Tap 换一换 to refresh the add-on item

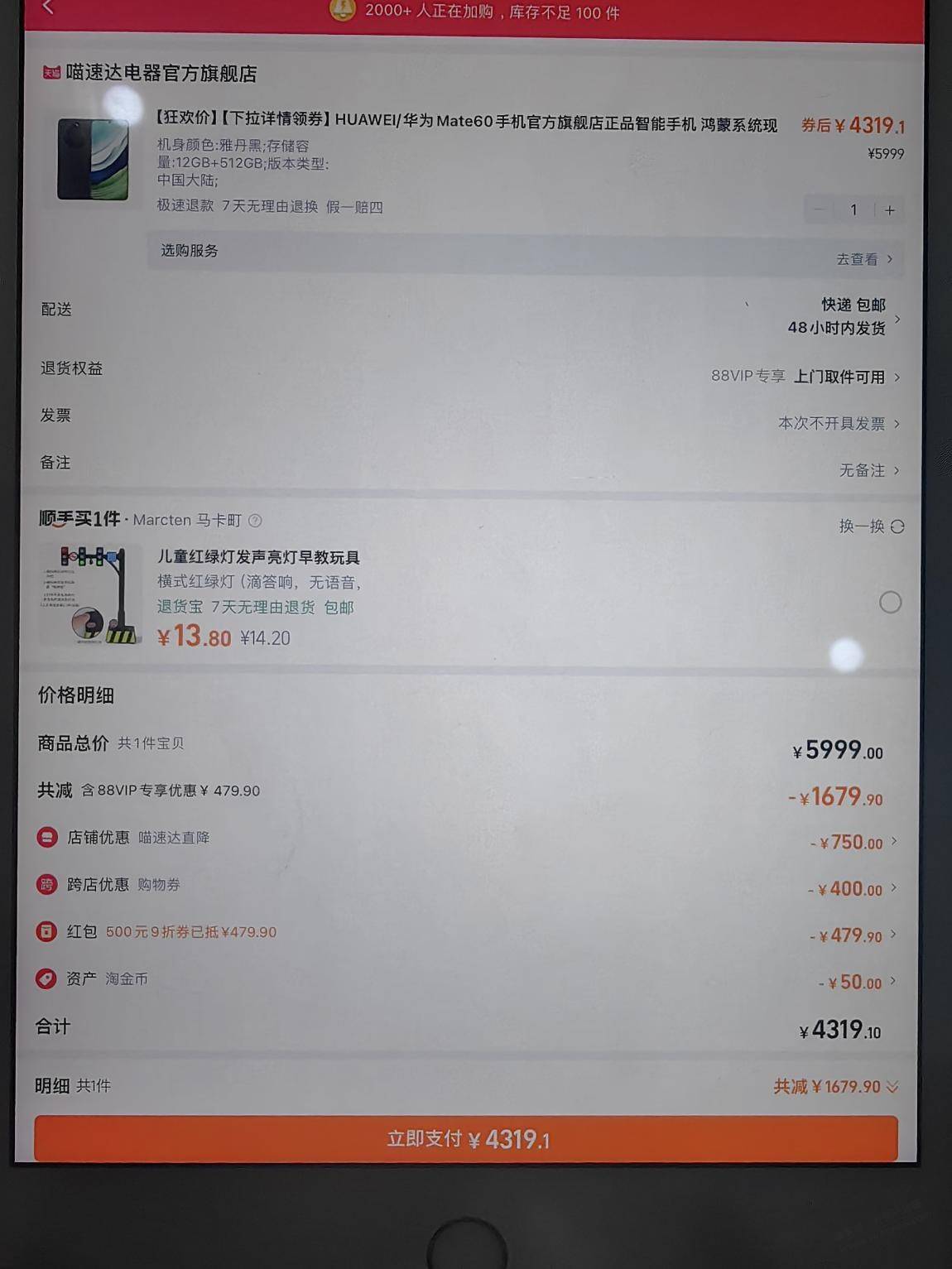[871, 526]
